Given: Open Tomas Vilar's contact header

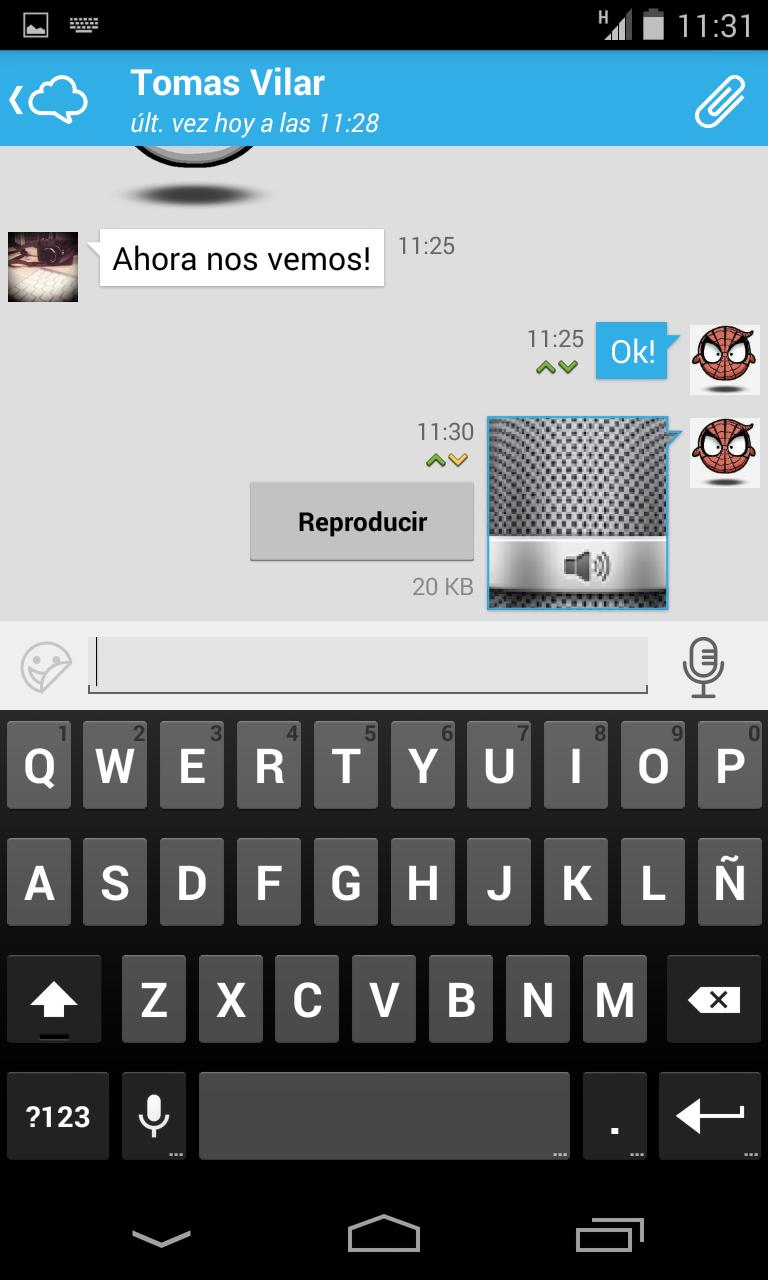Looking at the screenshot, I should point(255,99).
